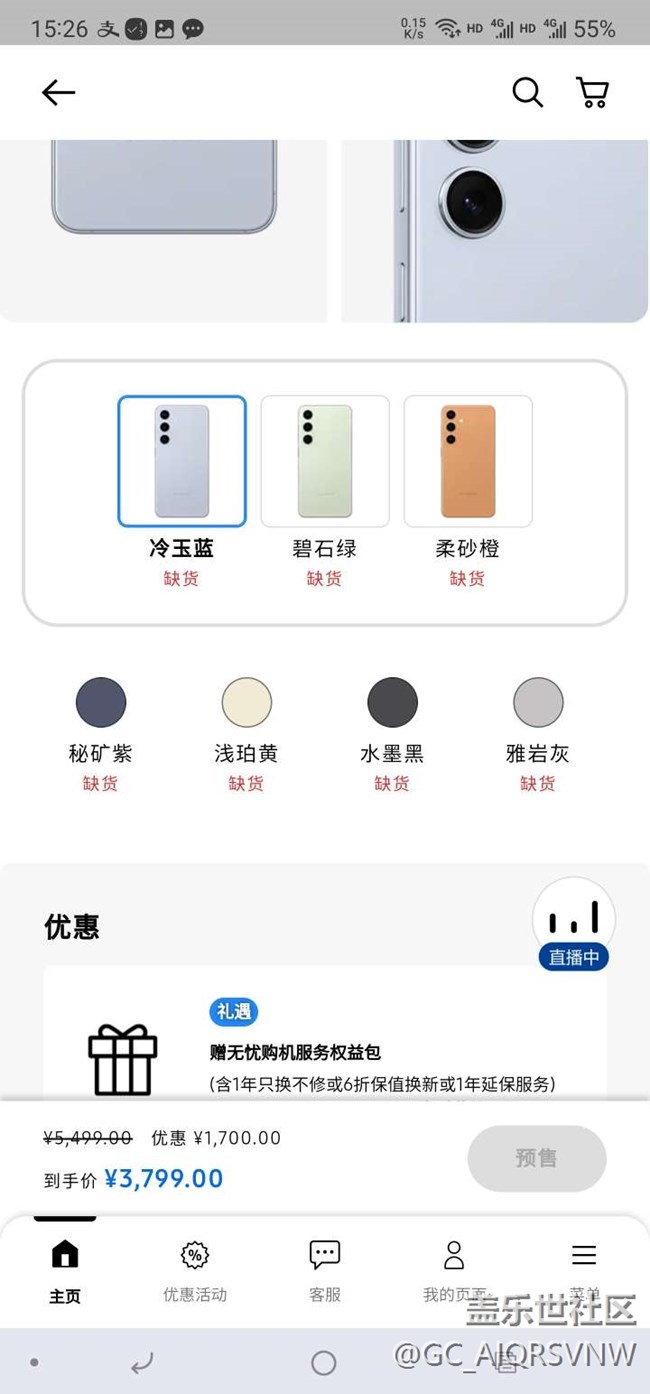Screen dimensions: 650x1394
Task: Tap the 预售 pre-order button
Action: [537, 1158]
